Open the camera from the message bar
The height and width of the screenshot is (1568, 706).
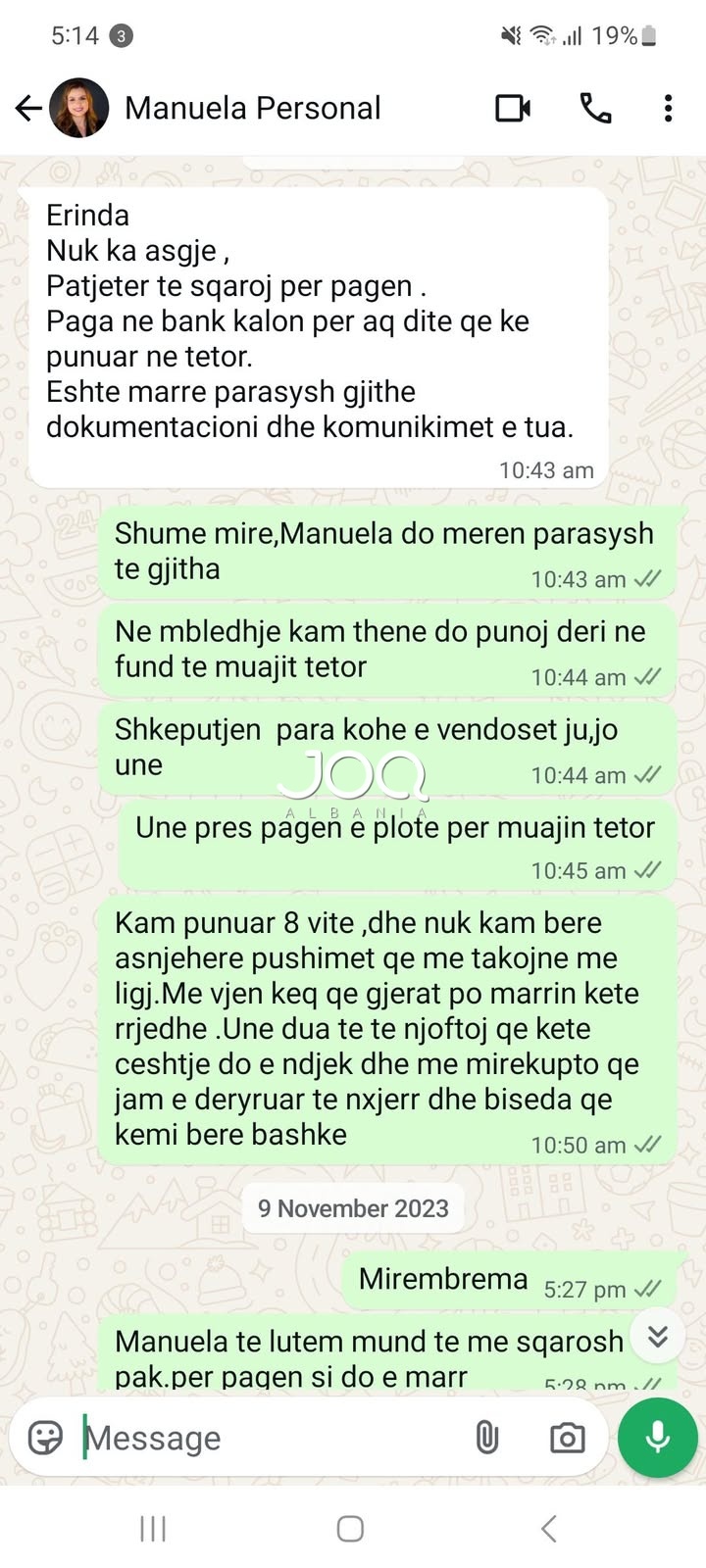click(x=567, y=1438)
